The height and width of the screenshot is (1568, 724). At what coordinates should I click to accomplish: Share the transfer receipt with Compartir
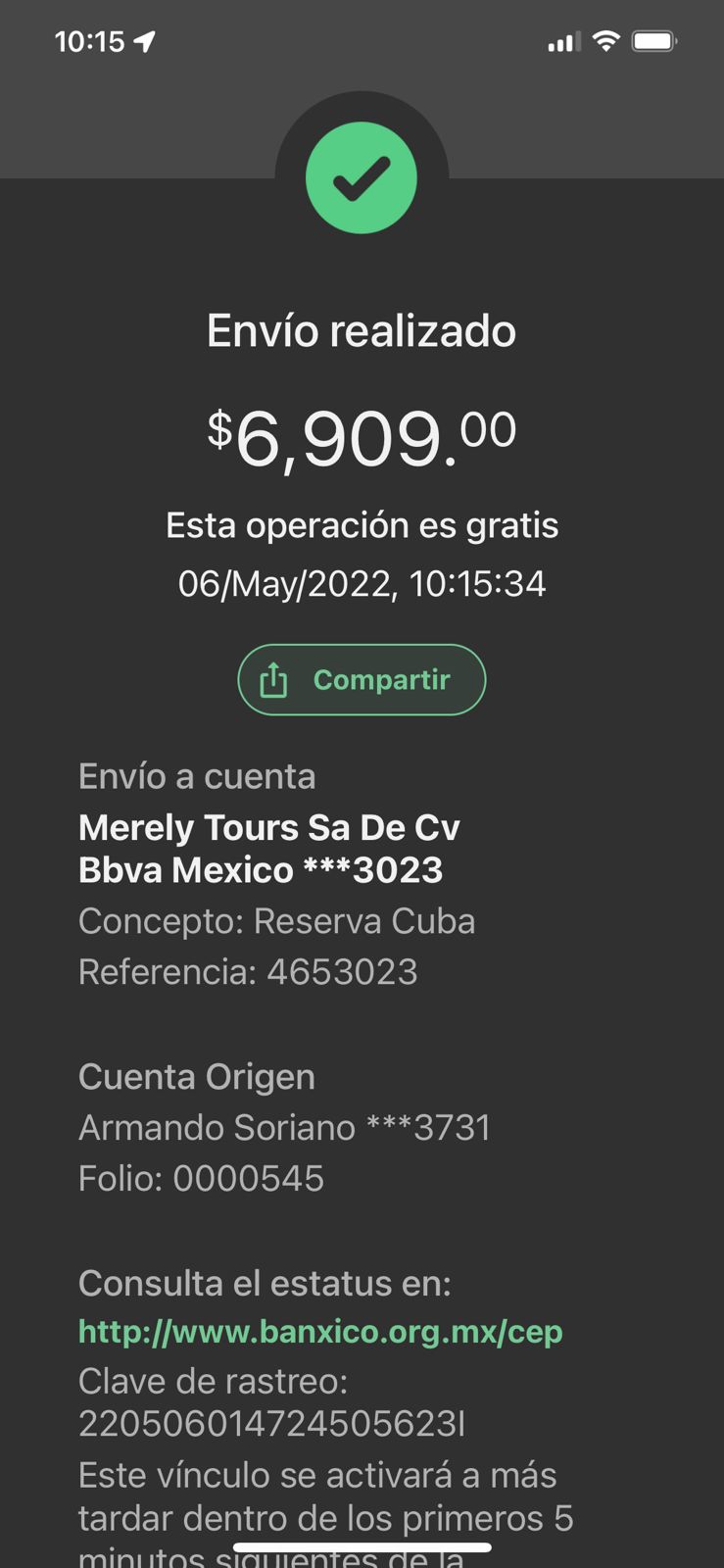click(x=362, y=679)
